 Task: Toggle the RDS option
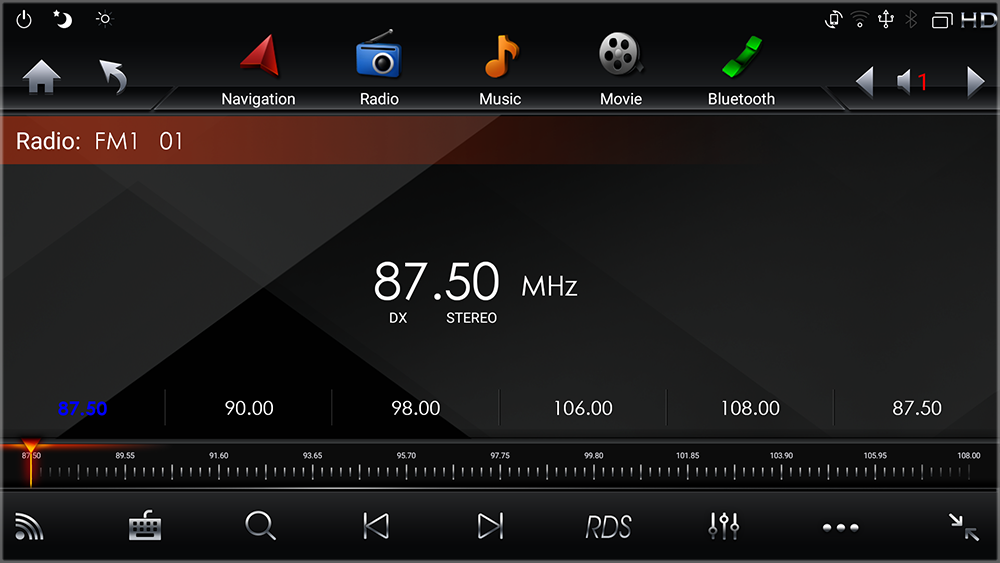point(608,526)
